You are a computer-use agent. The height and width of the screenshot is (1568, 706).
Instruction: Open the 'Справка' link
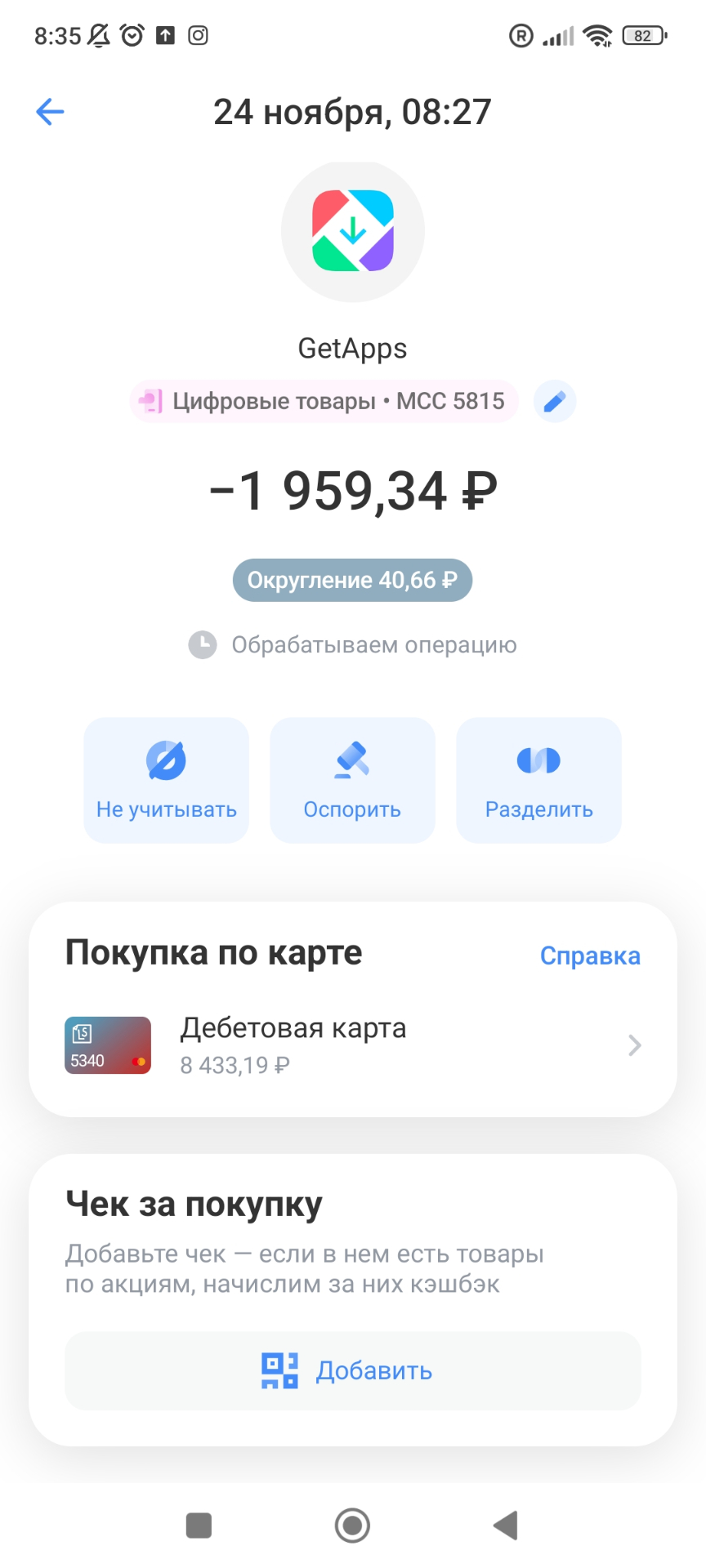(x=589, y=955)
